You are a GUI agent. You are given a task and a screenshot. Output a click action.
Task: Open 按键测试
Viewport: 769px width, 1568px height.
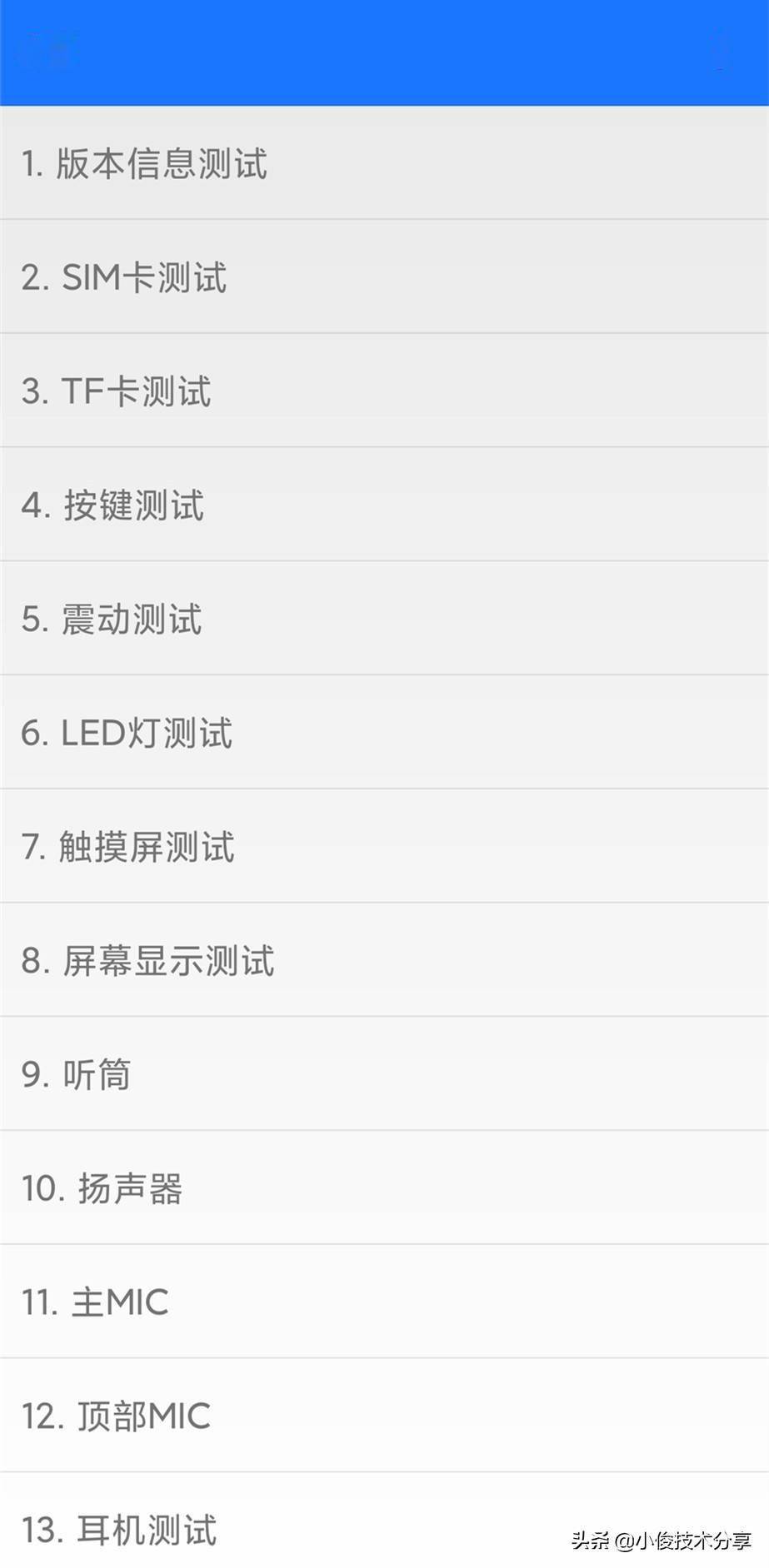point(384,505)
